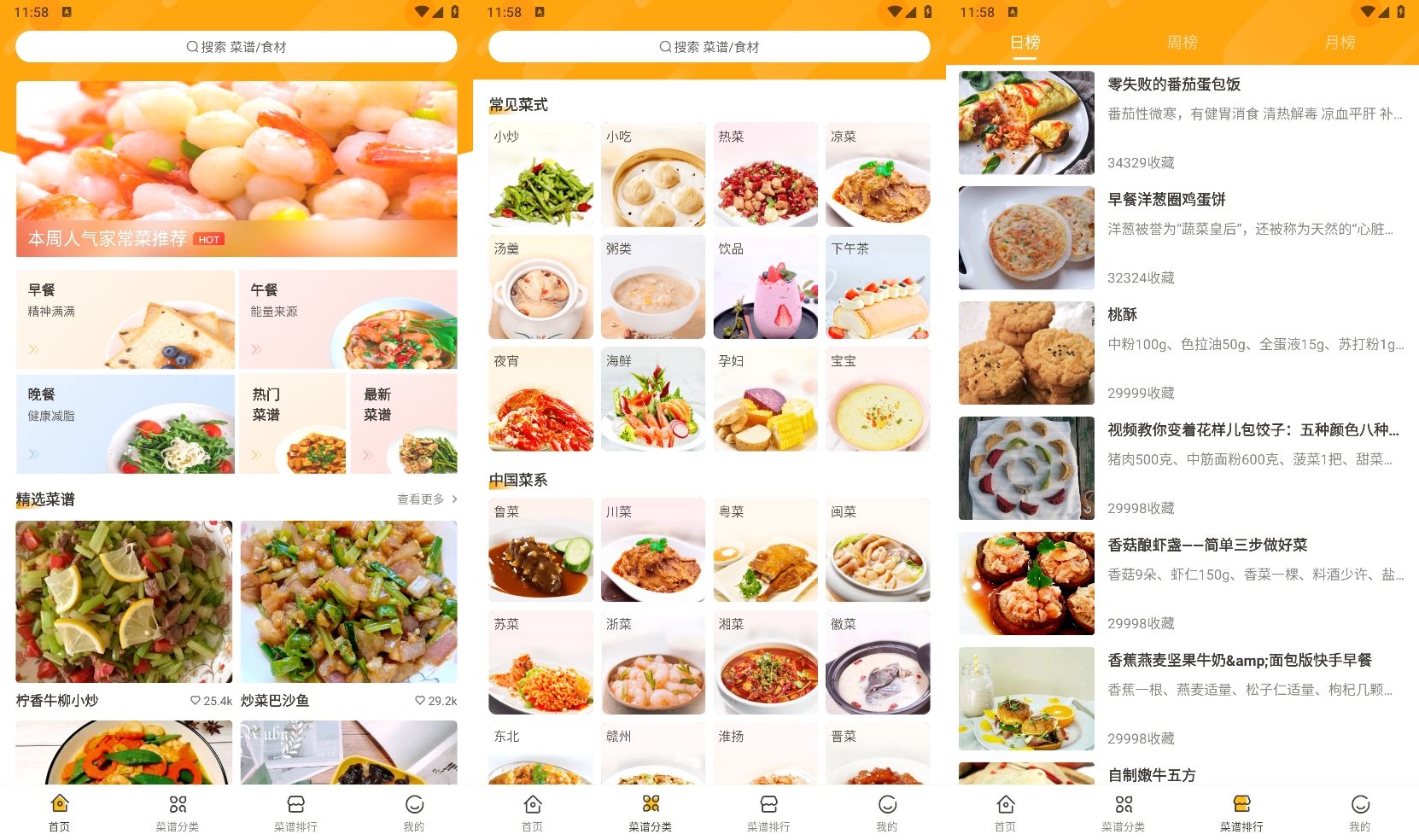Select the 下午茶 category tile
The height and width of the screenshot is (840, 1419).
878,287
